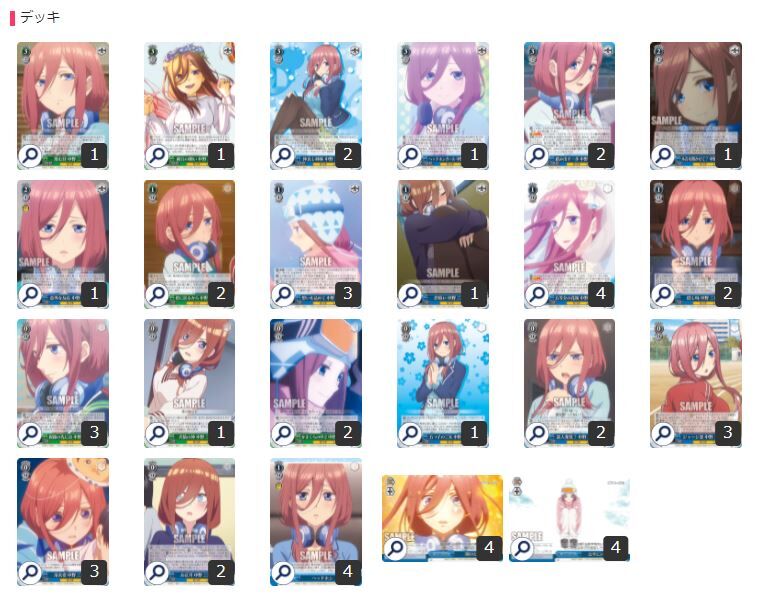Zoom the horizontal white card with pink dress
Image resolution: width=762 pixels, height=598 pixels.
523,548
